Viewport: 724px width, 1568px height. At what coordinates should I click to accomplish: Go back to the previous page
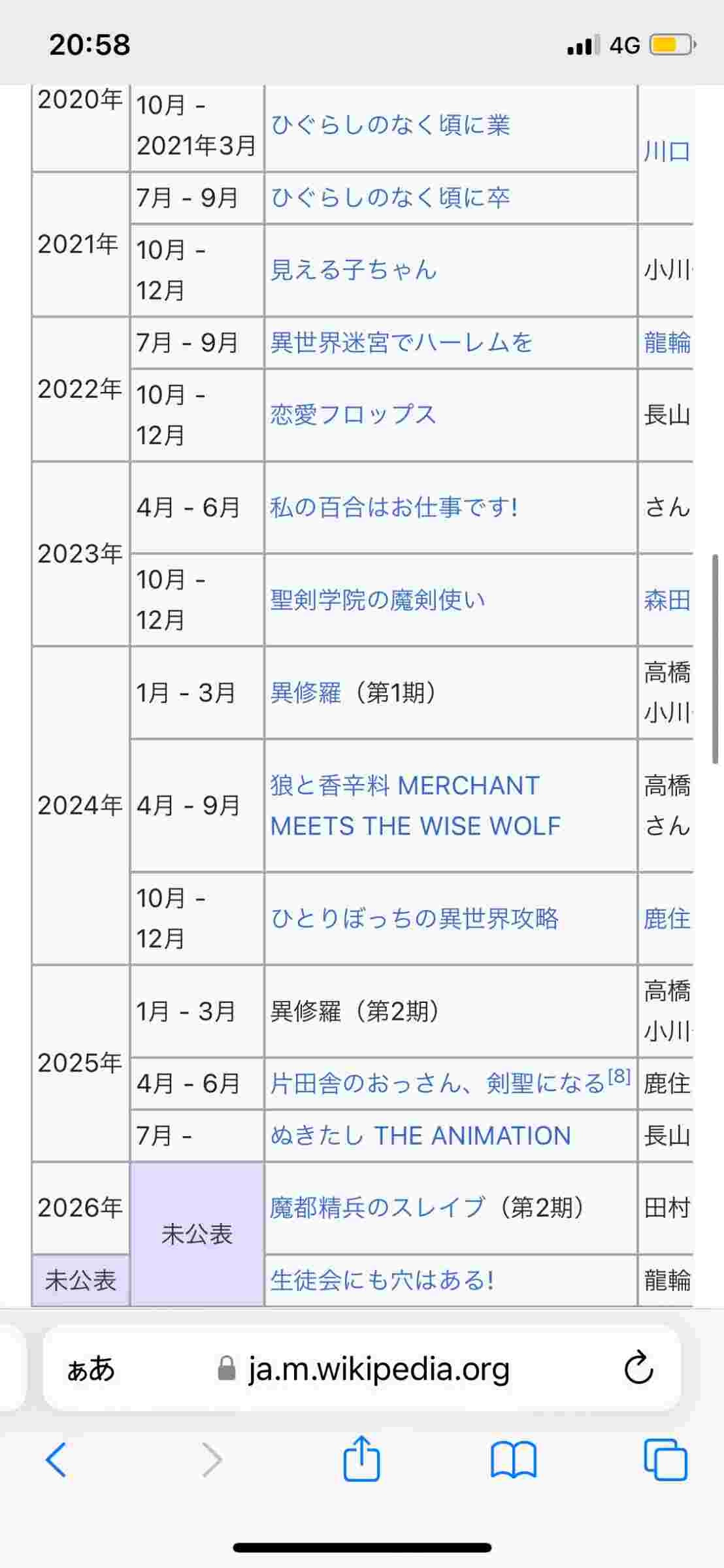point(56,1459)
